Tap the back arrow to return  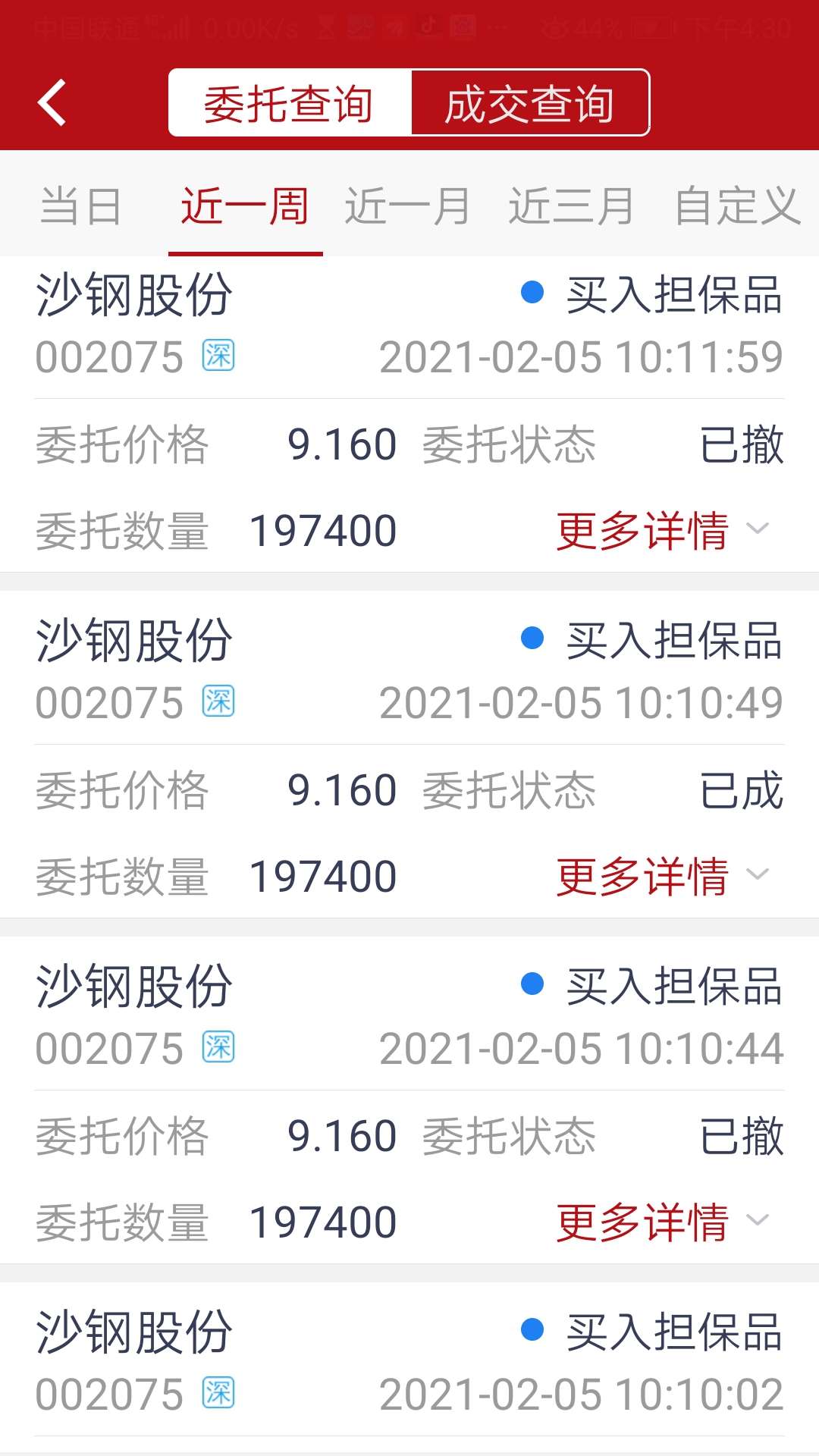(52, 102)
